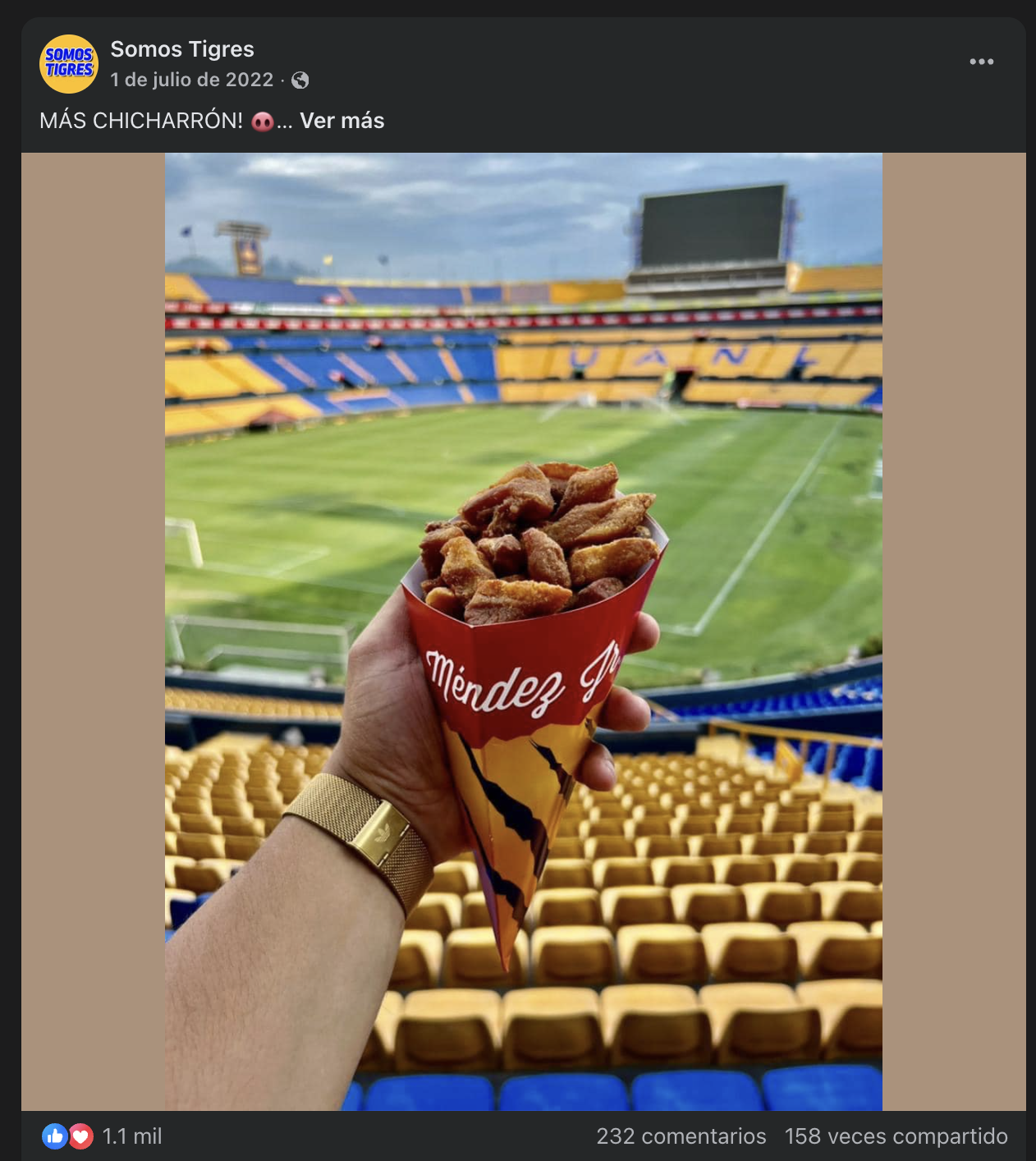Click the Somos Tigres profile picture
The width and height of the screenshot is (1036, 1161).
[x=69, y=60]
